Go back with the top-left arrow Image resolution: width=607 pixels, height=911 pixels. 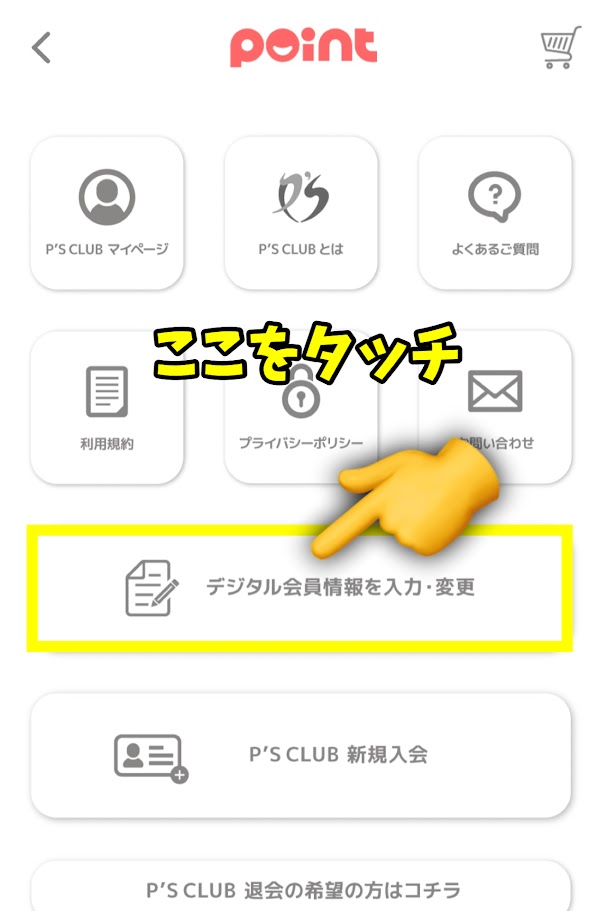coord(41,47)
